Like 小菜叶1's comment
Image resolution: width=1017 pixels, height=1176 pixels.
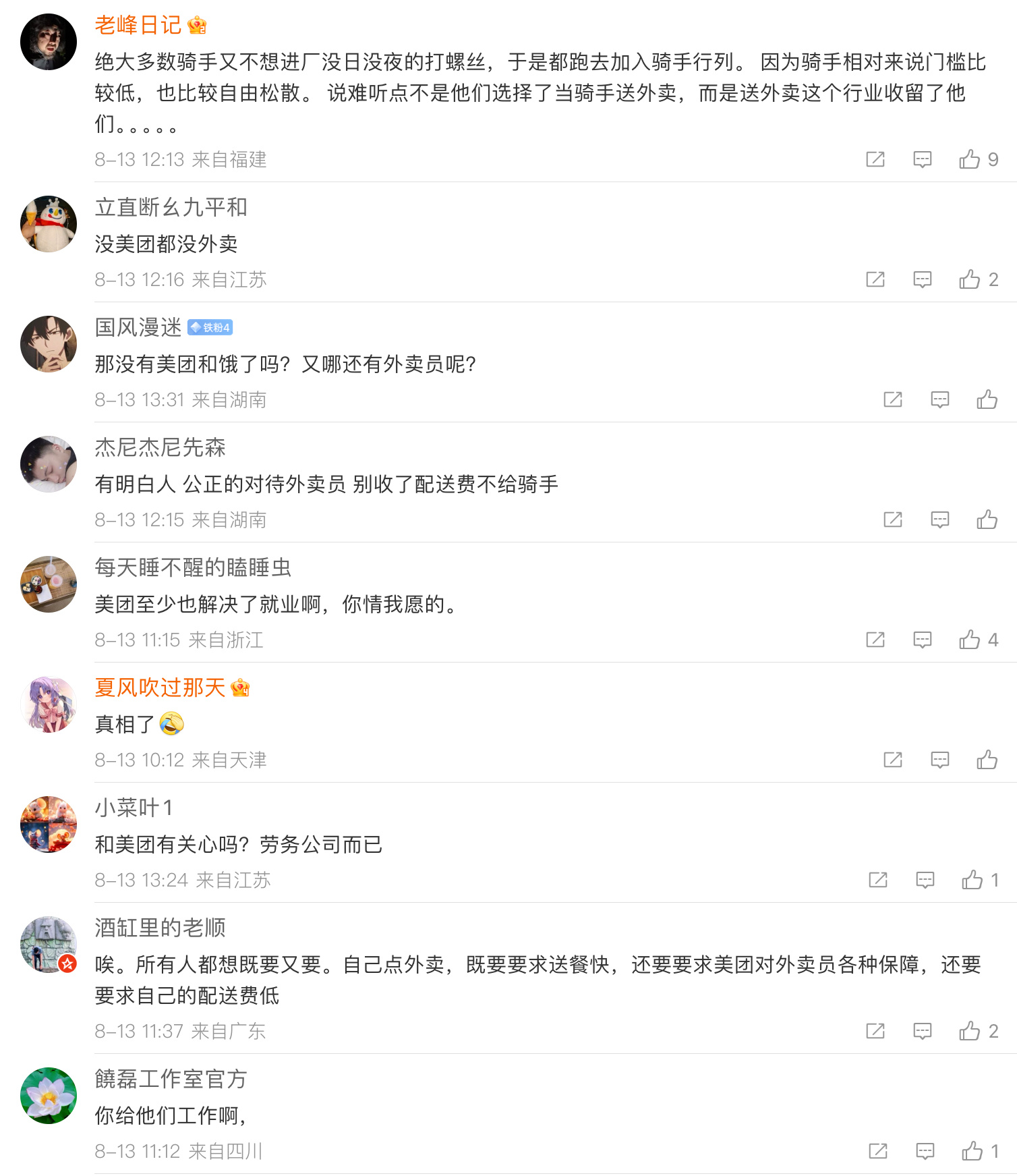pos(972,880)
